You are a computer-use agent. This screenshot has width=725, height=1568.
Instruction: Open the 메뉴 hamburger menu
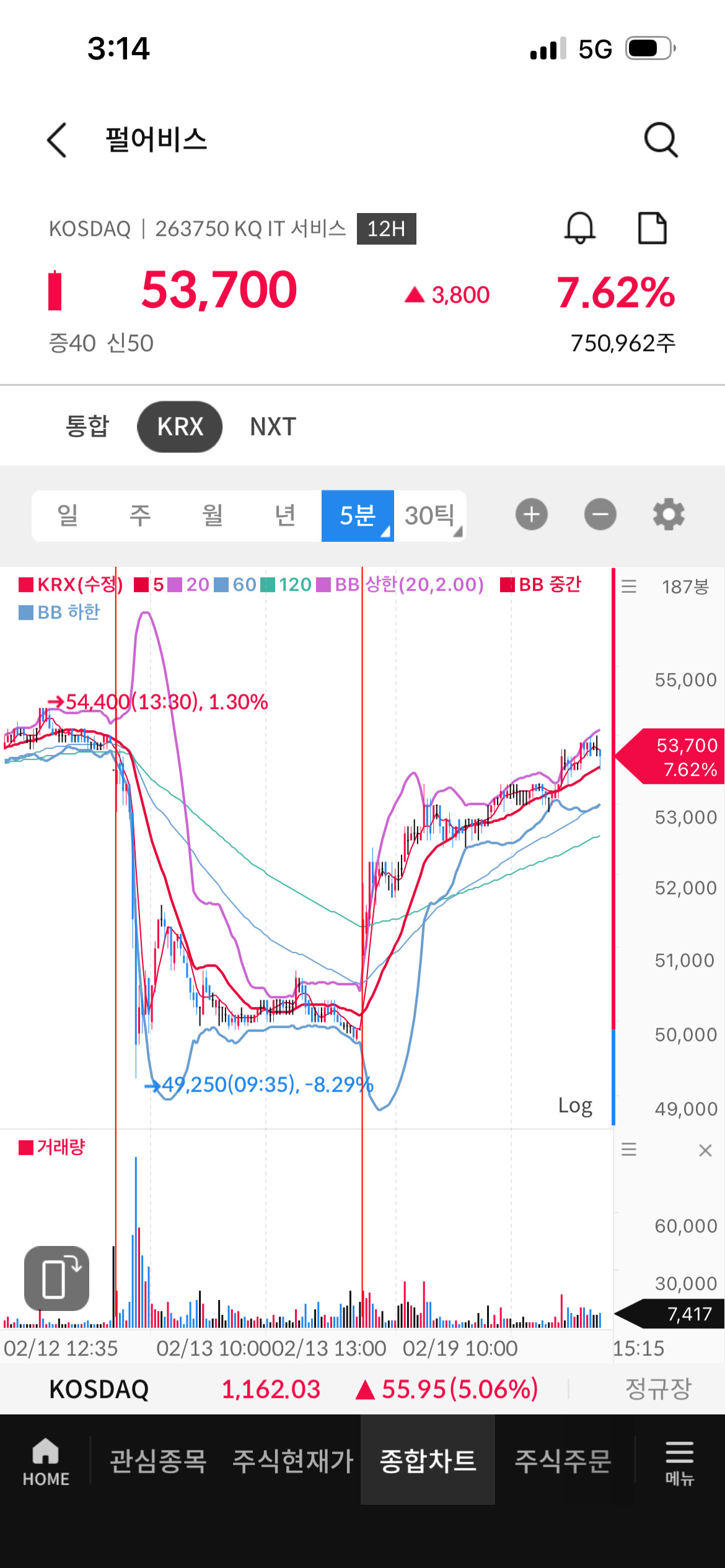click(x=679, y=1461)
